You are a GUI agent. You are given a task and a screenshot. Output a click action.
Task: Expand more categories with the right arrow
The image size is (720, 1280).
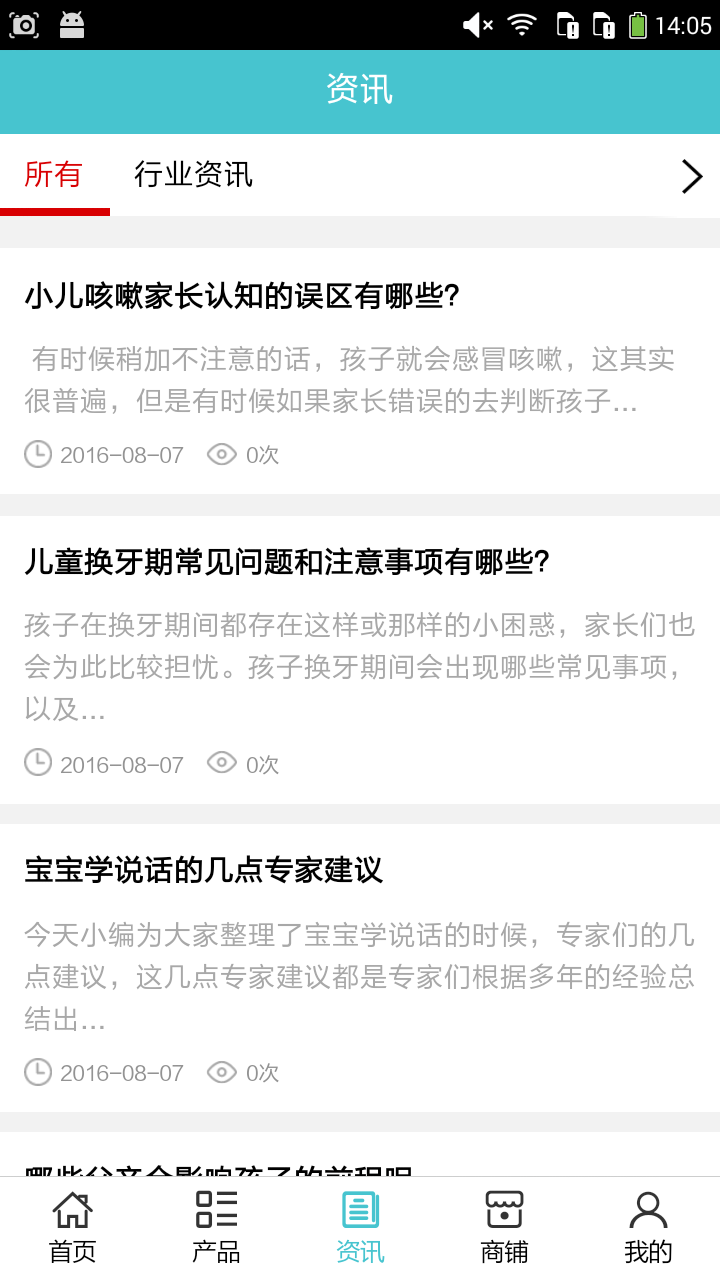click(x=691, y=177)
